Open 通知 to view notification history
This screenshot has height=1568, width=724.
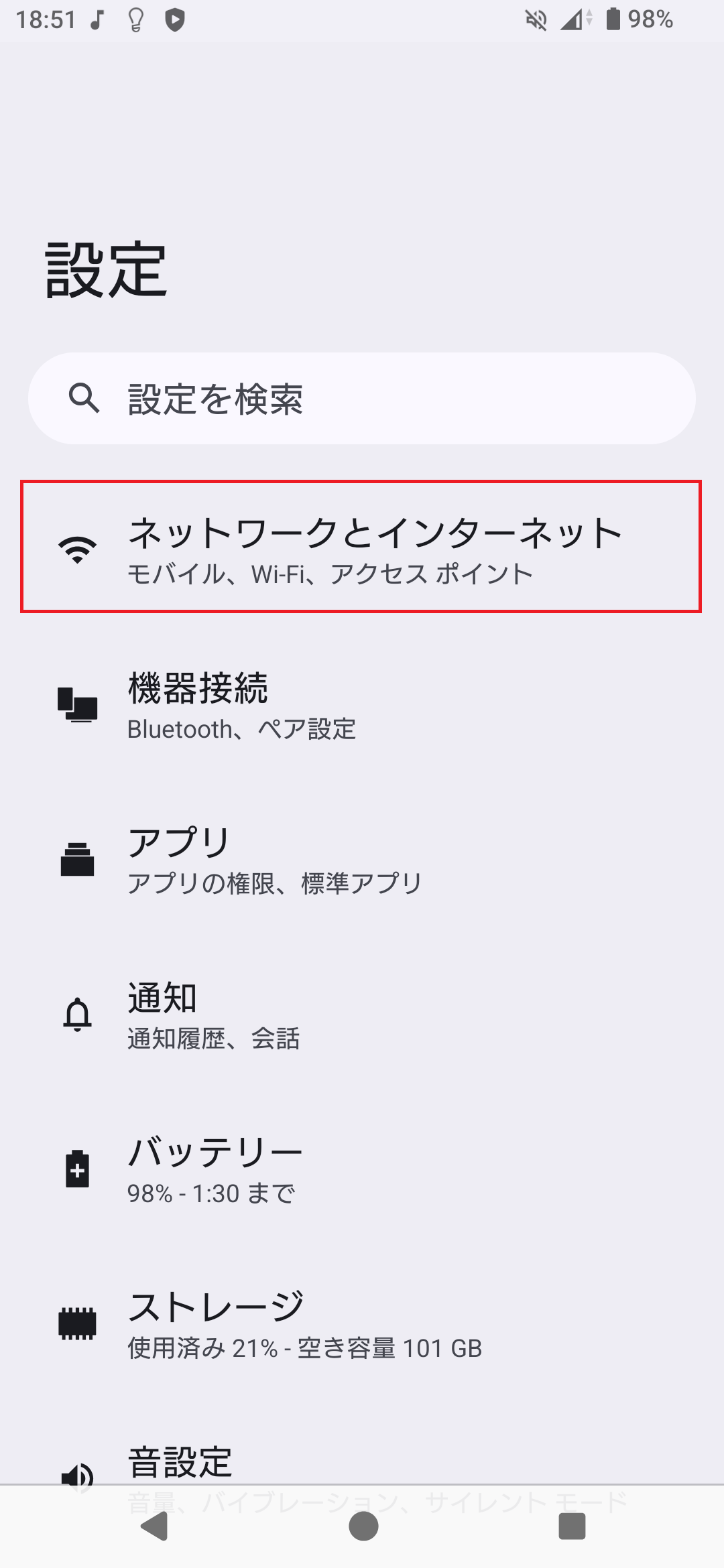click(x=362, y=1014)
